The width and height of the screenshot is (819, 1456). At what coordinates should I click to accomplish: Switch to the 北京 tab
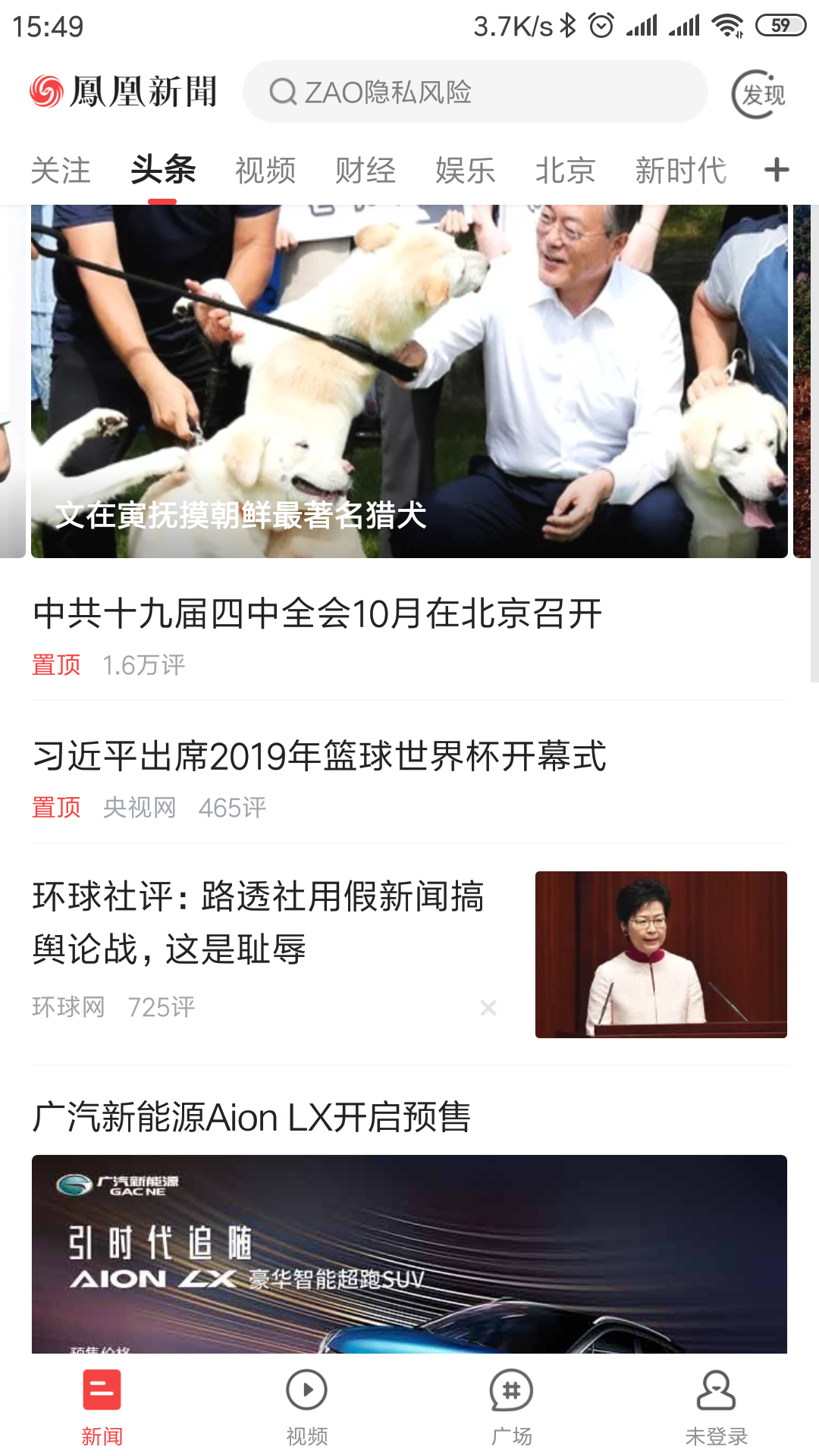click(565, 170)
